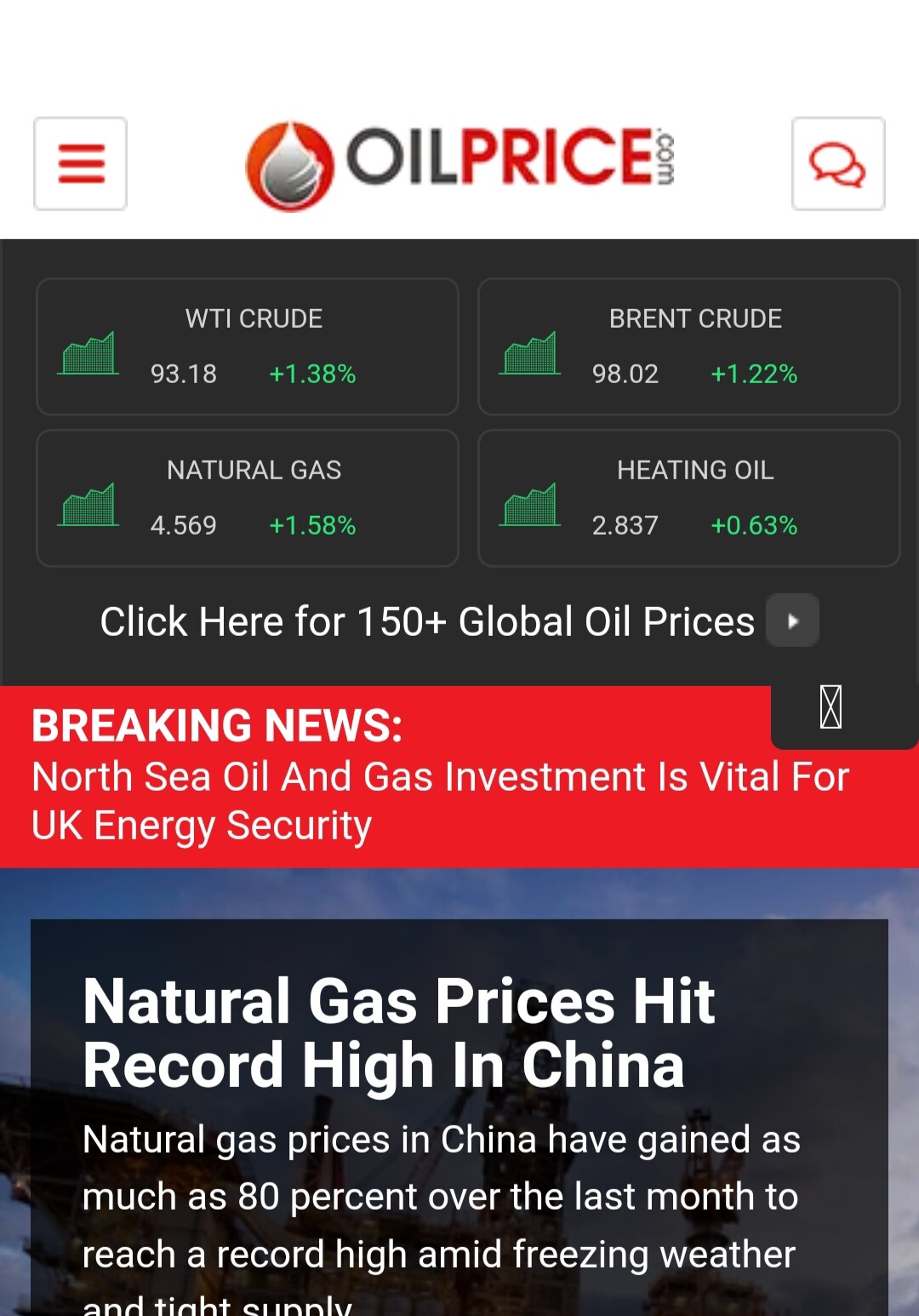View the Natural Gas price card
The image size is (919, 1316).
tap(248, 498)
